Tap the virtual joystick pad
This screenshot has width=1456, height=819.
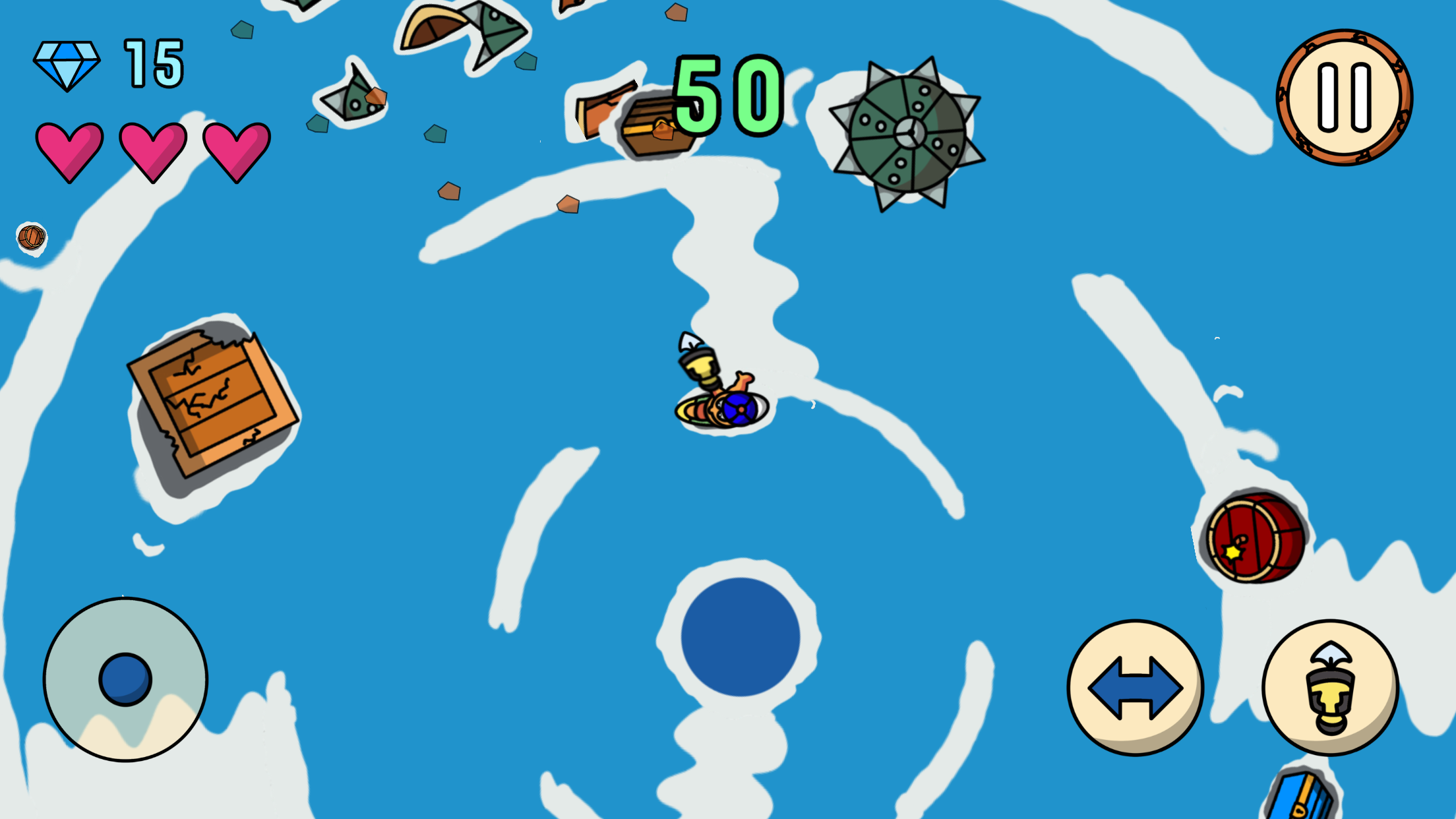click(125, 679)
